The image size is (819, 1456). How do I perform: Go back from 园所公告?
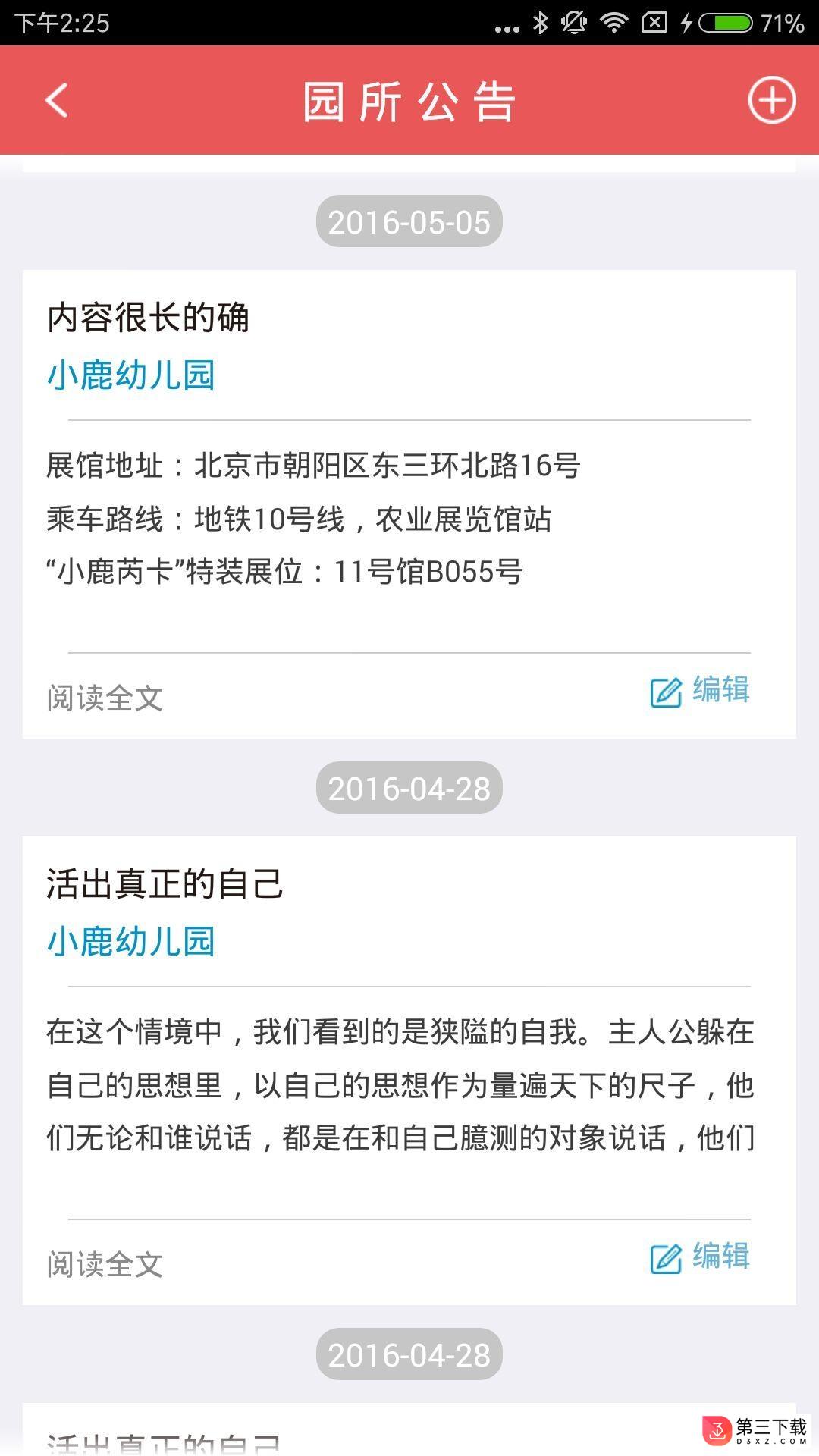pyautogui.click(x=57, y=100)
